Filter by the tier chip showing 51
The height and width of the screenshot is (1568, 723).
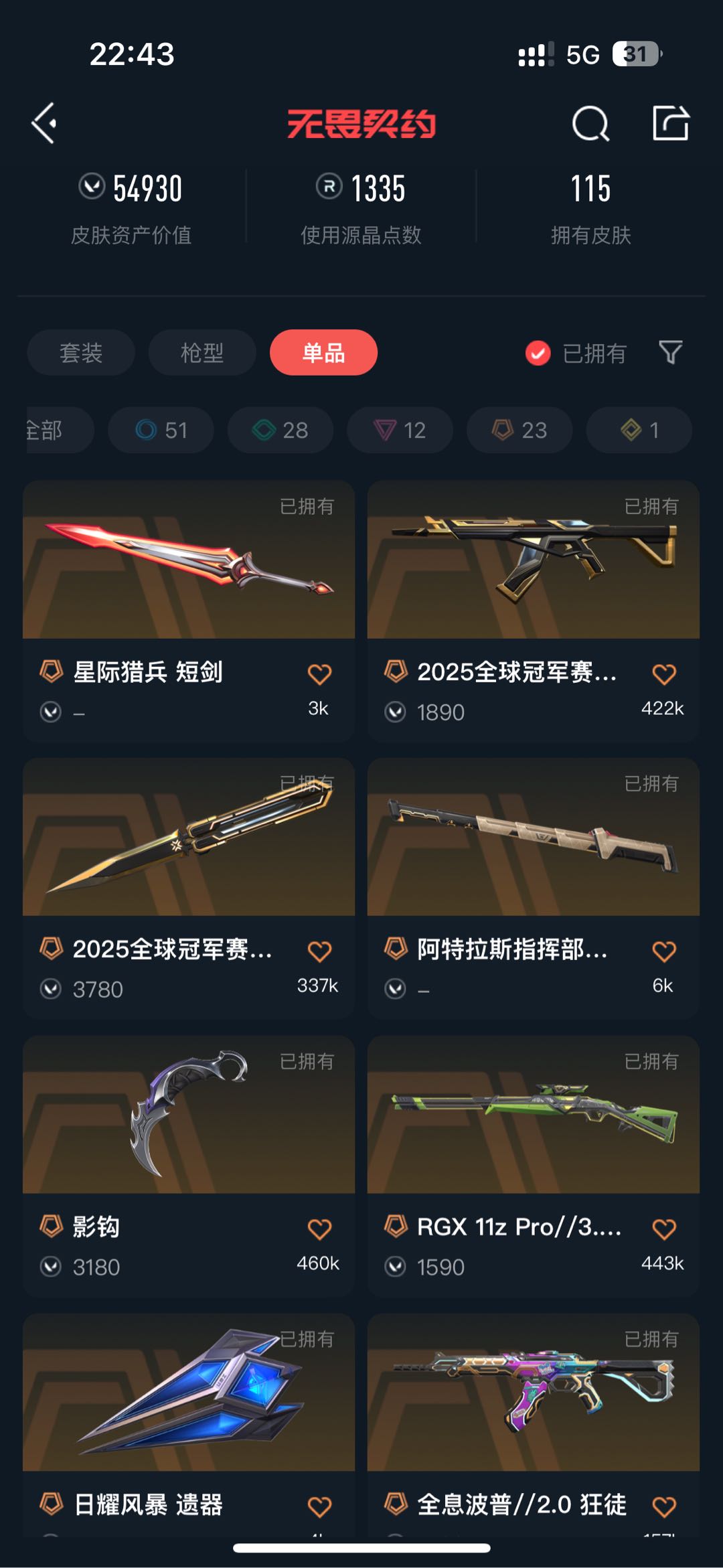[161, 430]
